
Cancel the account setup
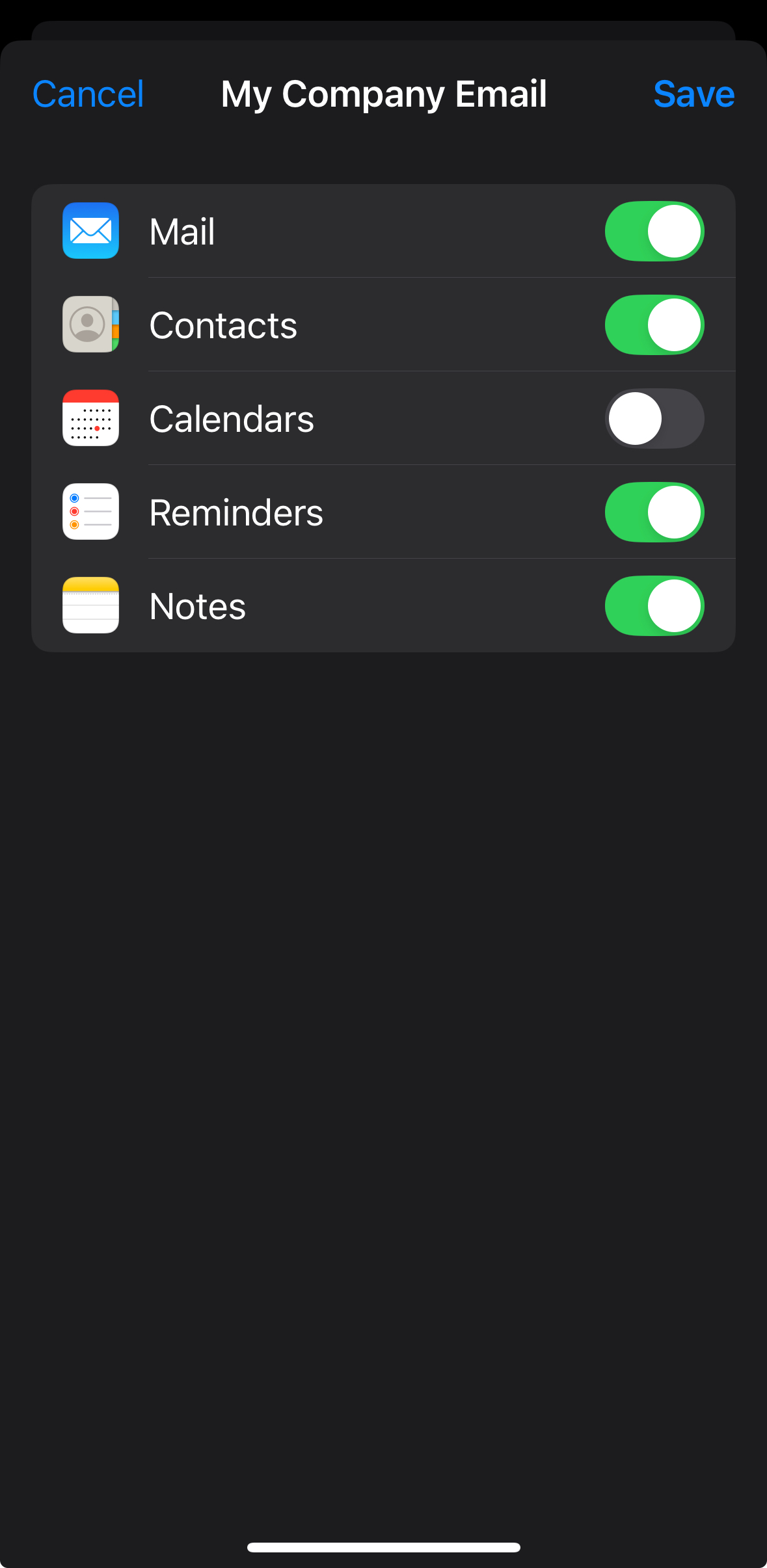click(88, 94)
